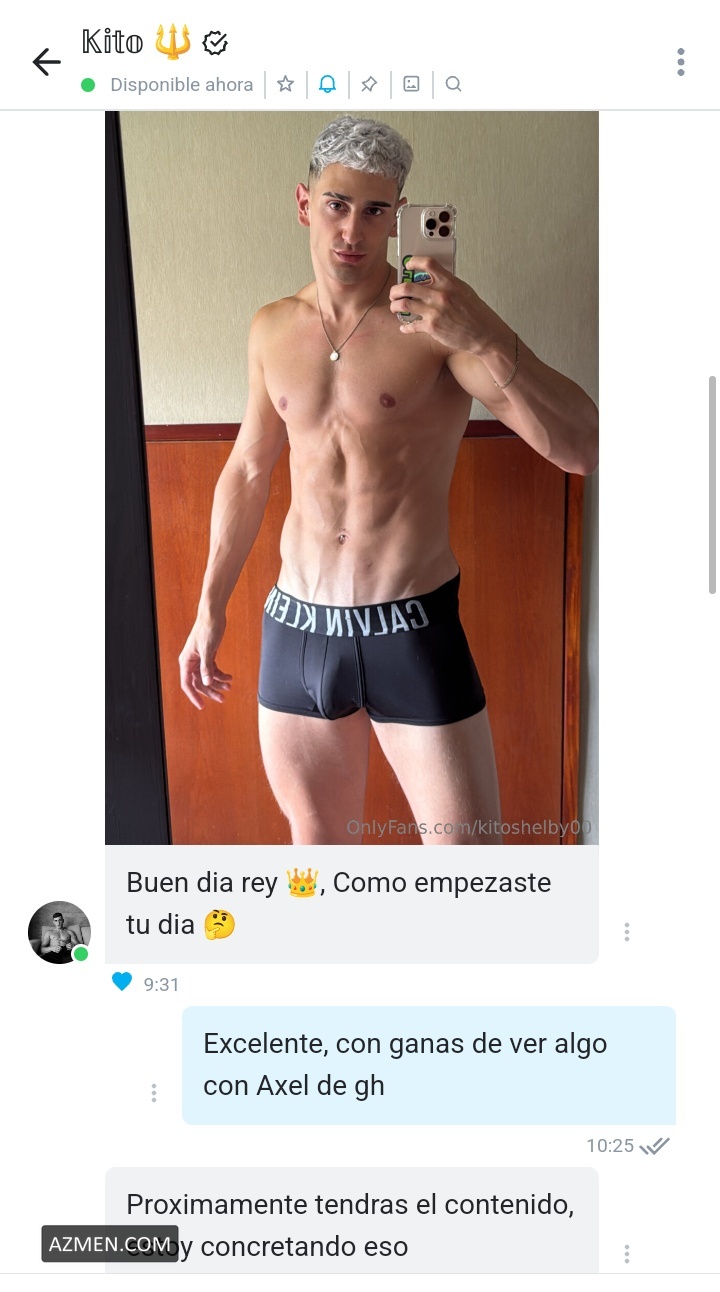Viewport: 720px width, 1292px height.
Task: Open the chat media gallery icon
Action: (x=411, y=84)
